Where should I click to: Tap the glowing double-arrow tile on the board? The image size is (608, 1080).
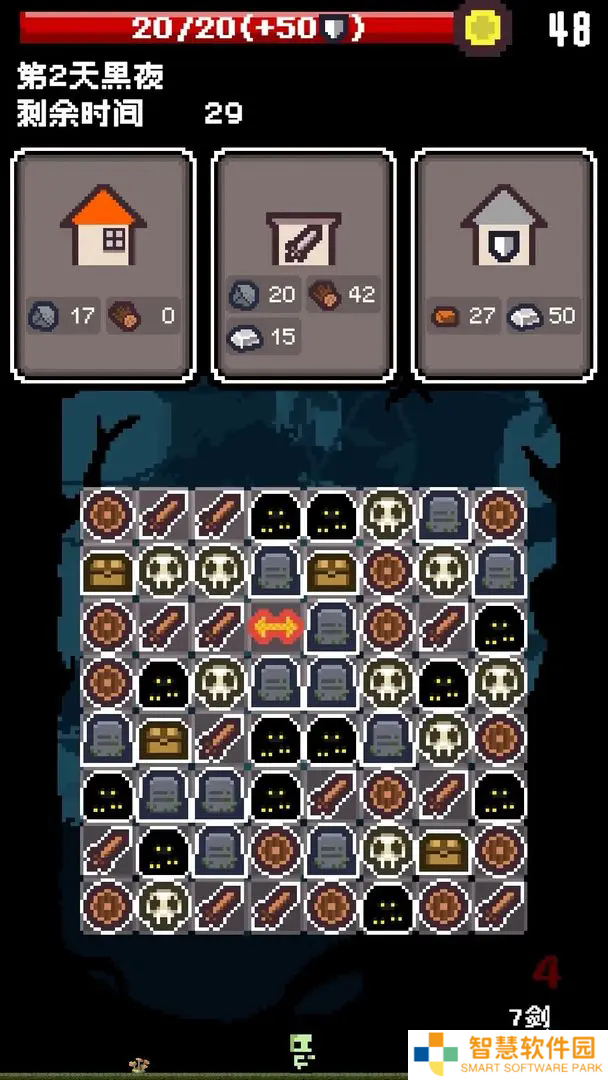(275, 626)
